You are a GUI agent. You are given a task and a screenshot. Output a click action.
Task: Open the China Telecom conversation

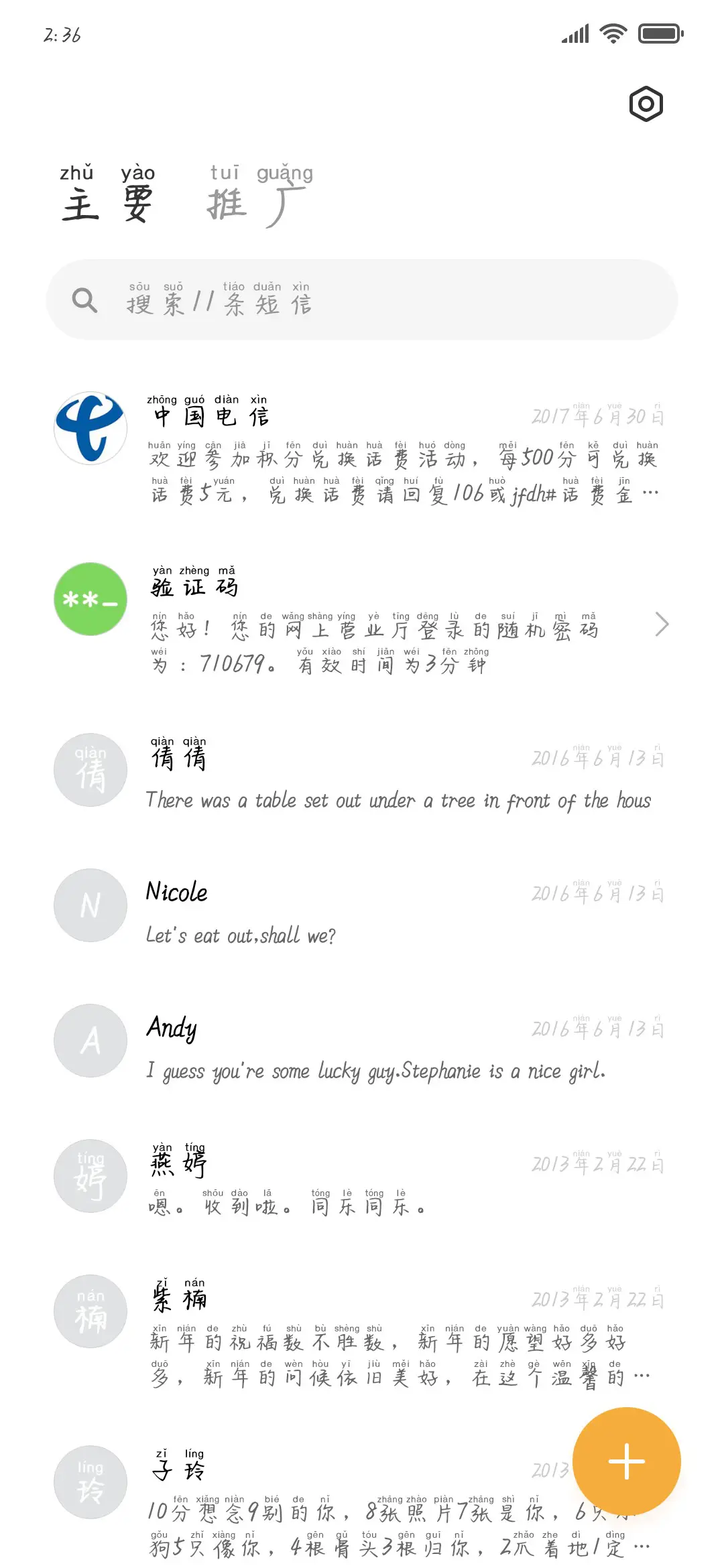(402, 456)
